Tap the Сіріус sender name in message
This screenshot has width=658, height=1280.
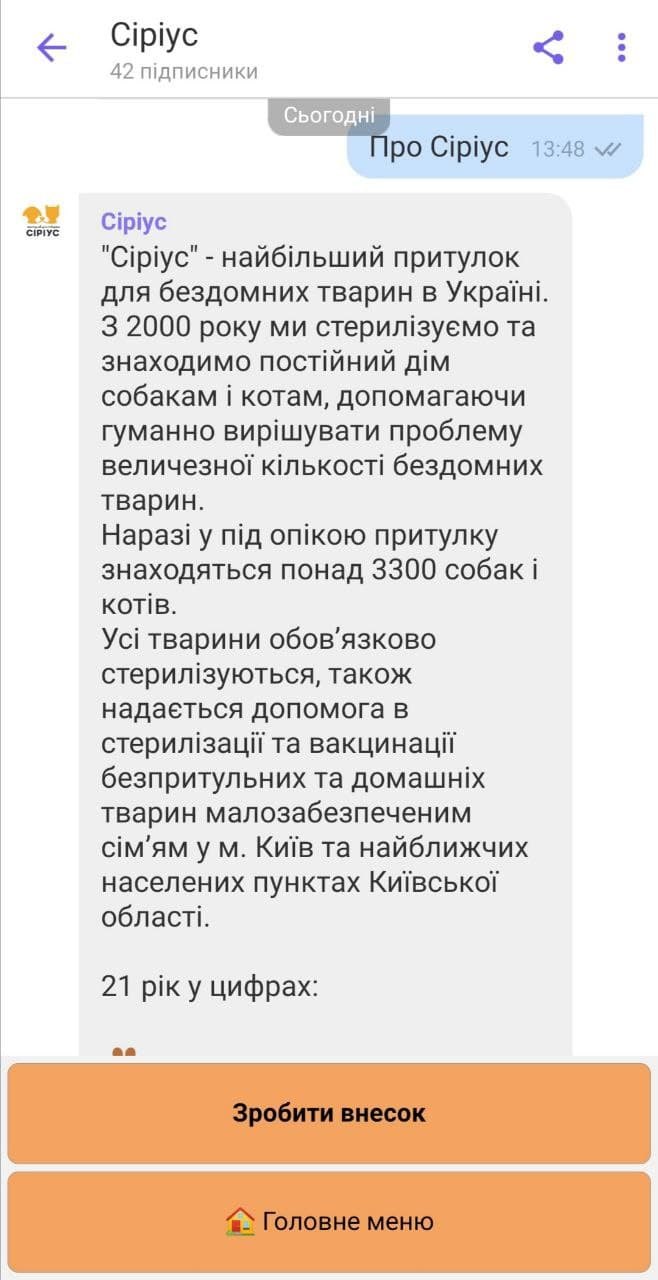(x=134, y=222)
